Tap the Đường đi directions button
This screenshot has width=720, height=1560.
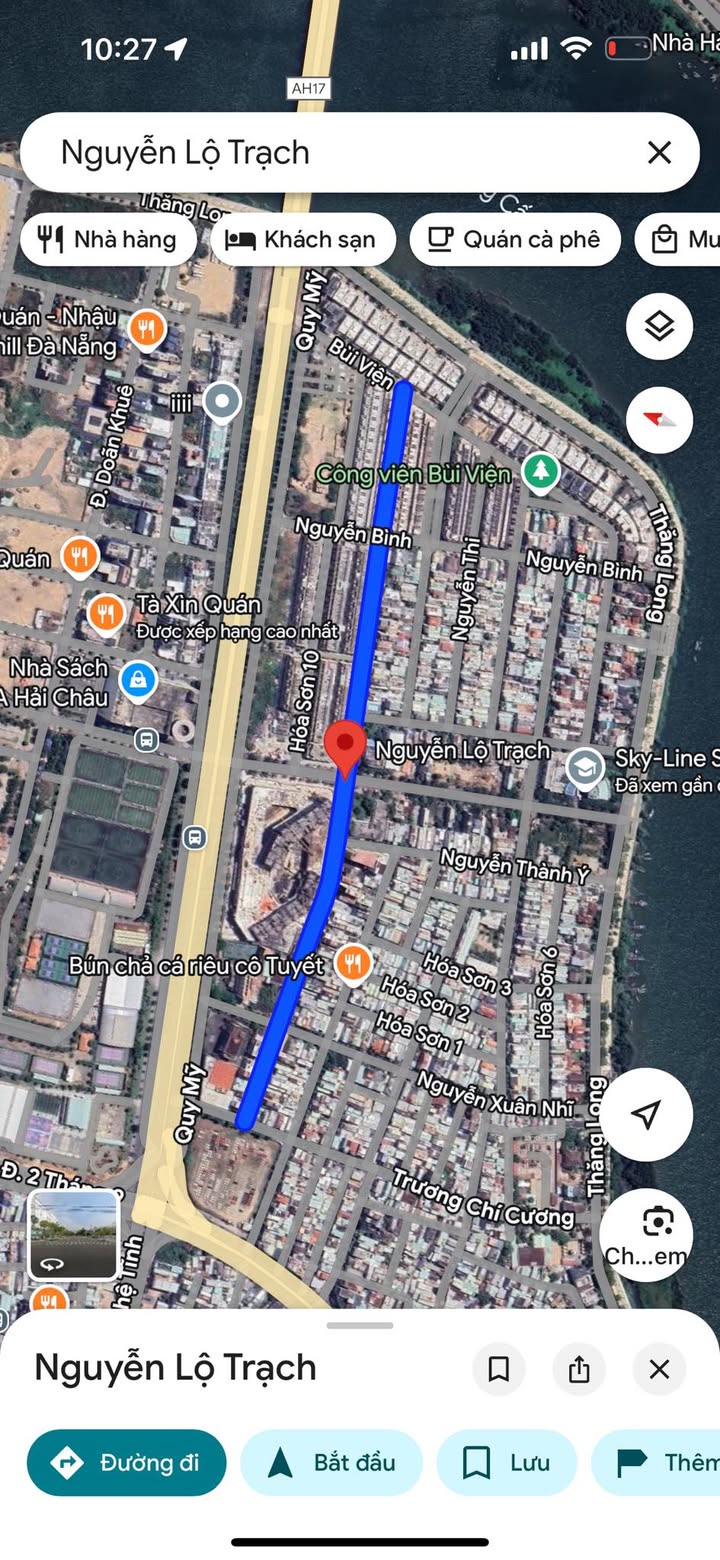[x=127, y=1463]
